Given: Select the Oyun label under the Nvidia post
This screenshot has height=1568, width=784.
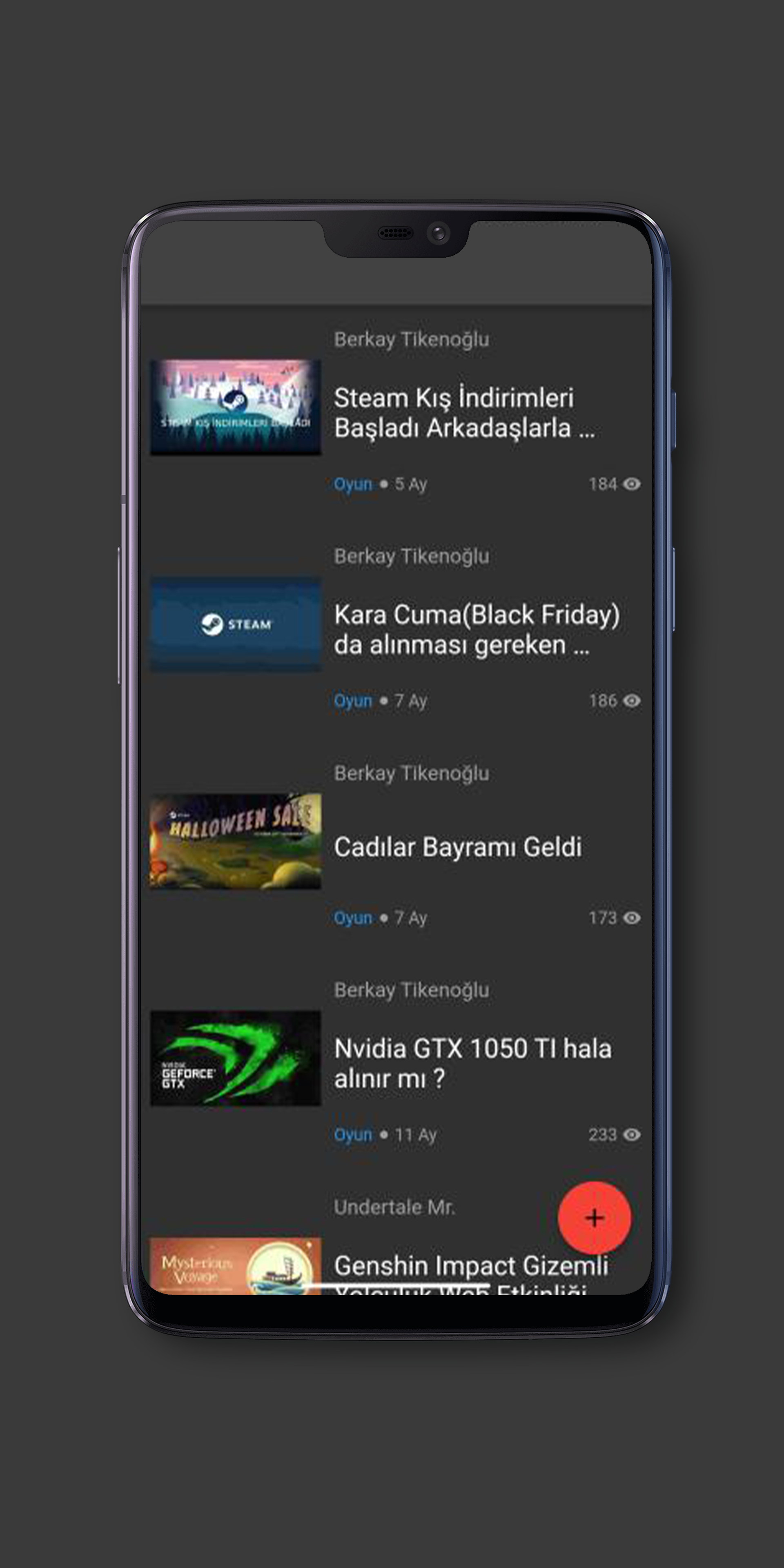Looking at the screenshot, I should 354,1134.
